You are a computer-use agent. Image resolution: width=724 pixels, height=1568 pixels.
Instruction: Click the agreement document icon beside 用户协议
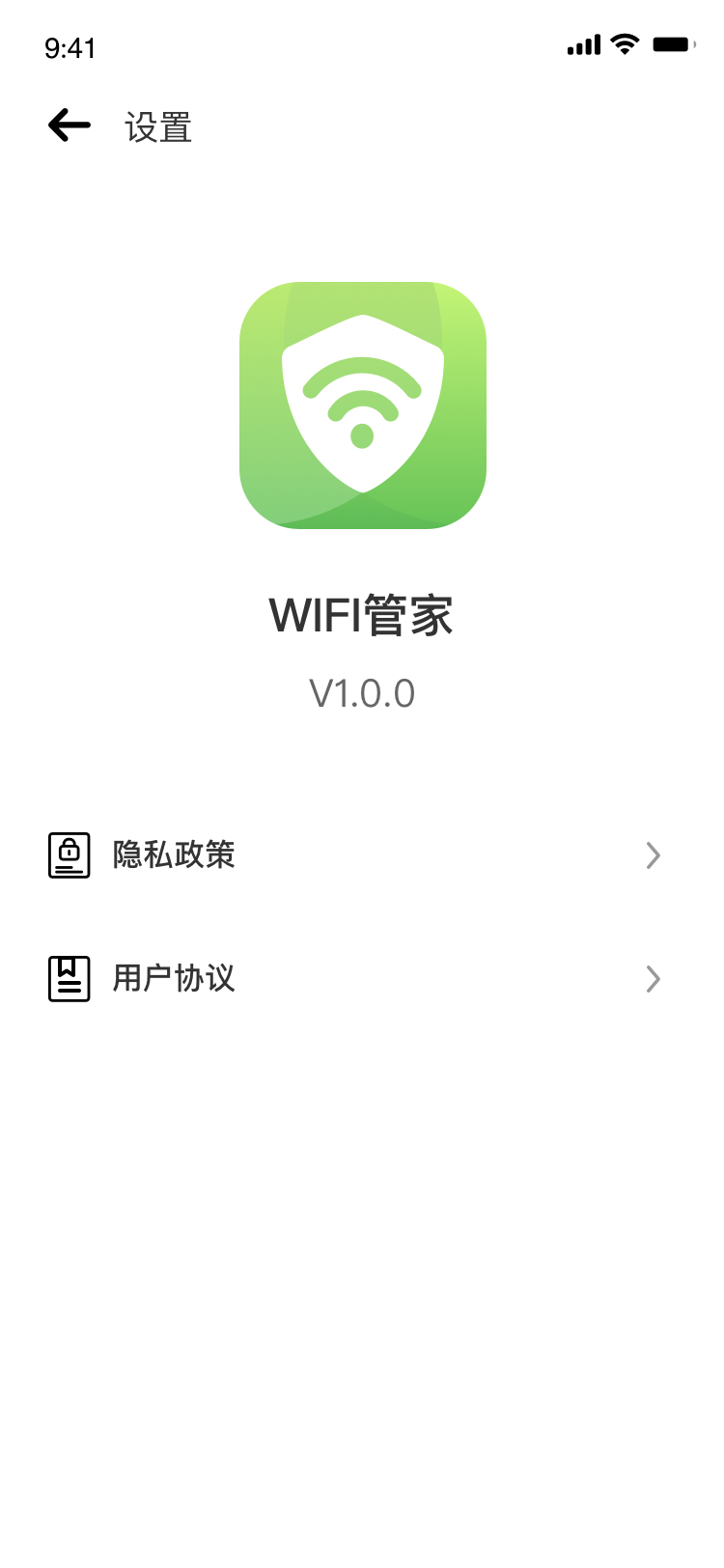69,978
